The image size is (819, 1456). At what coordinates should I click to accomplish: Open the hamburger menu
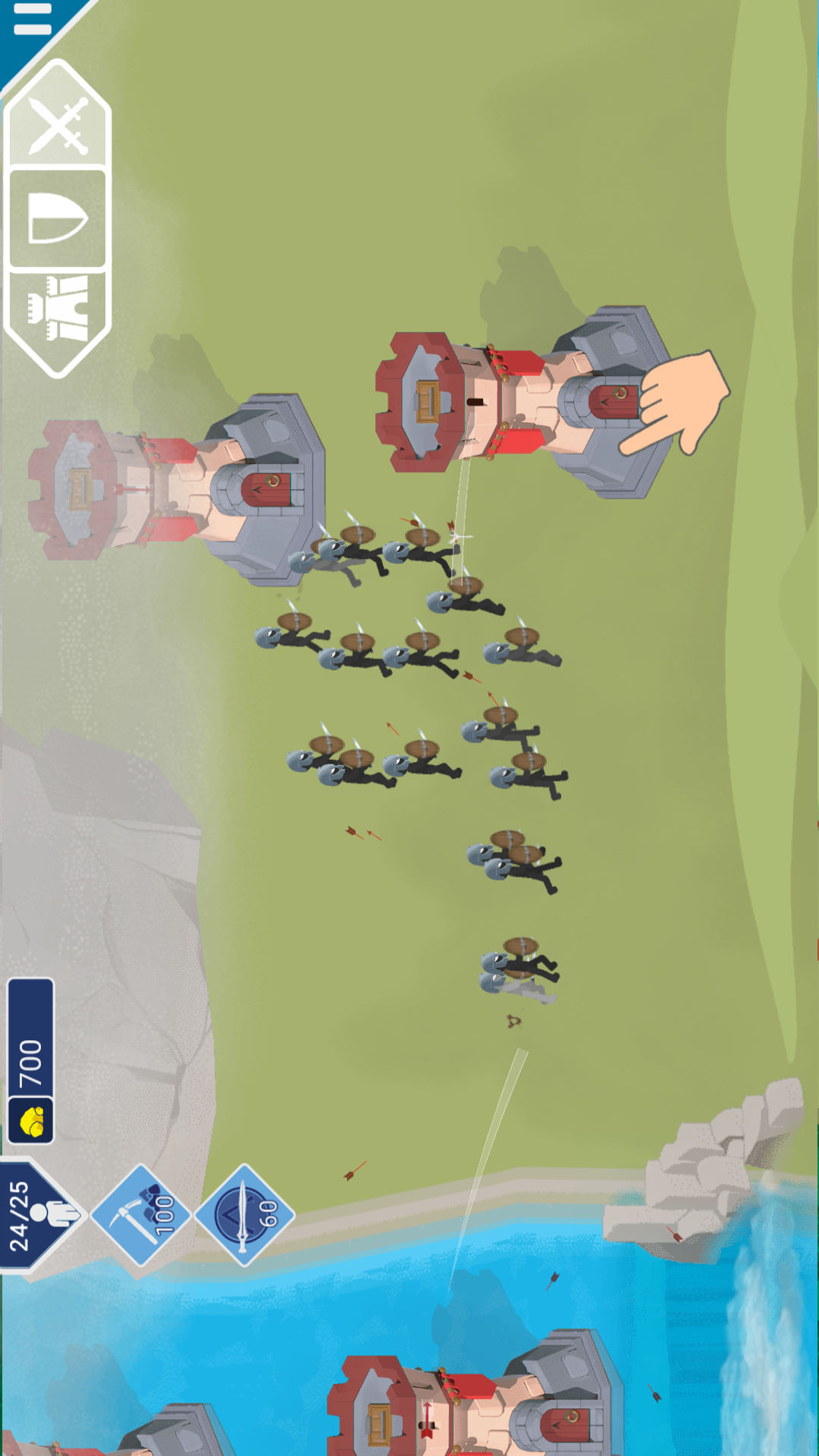[x=32, y=20]
